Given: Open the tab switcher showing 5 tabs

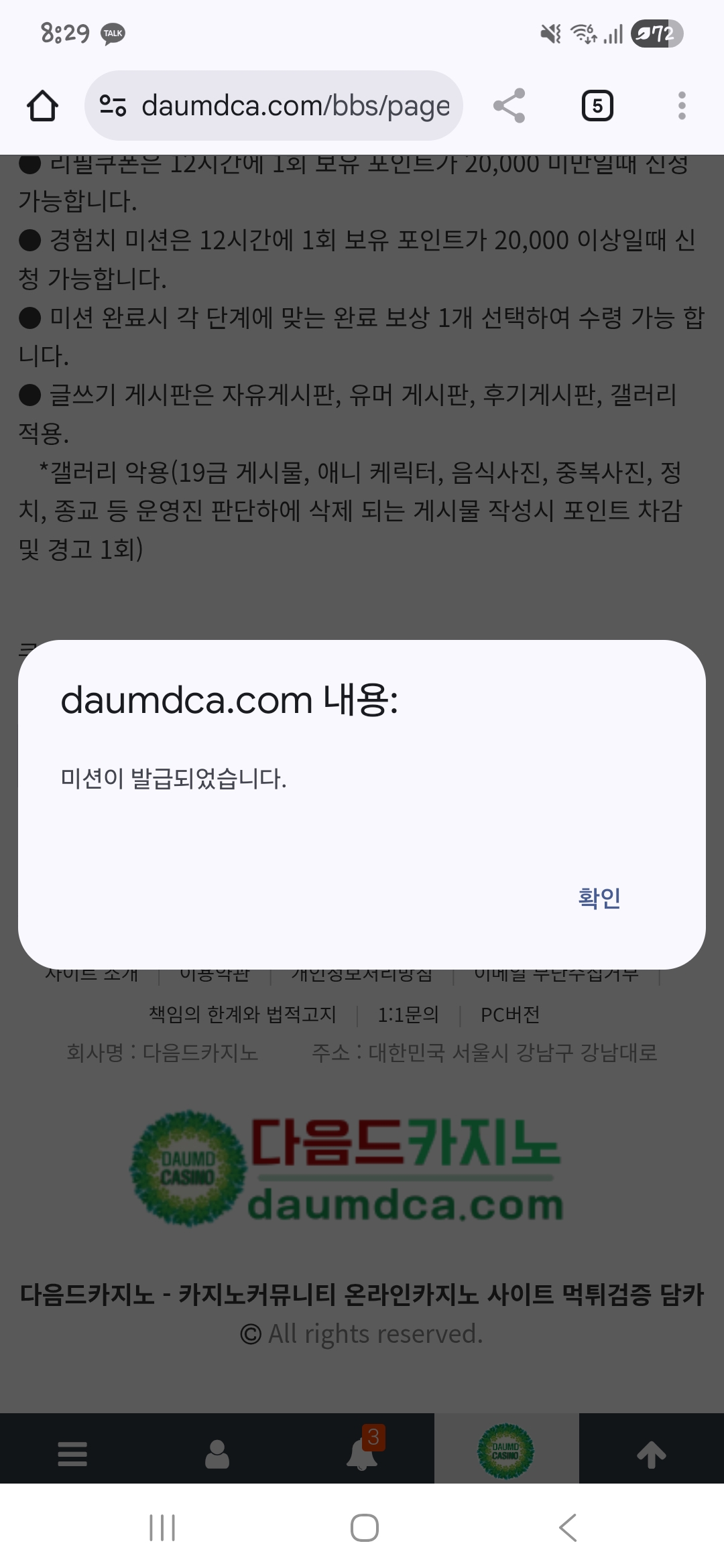Looking at the screenshot, I should click(x=597, y=106).
